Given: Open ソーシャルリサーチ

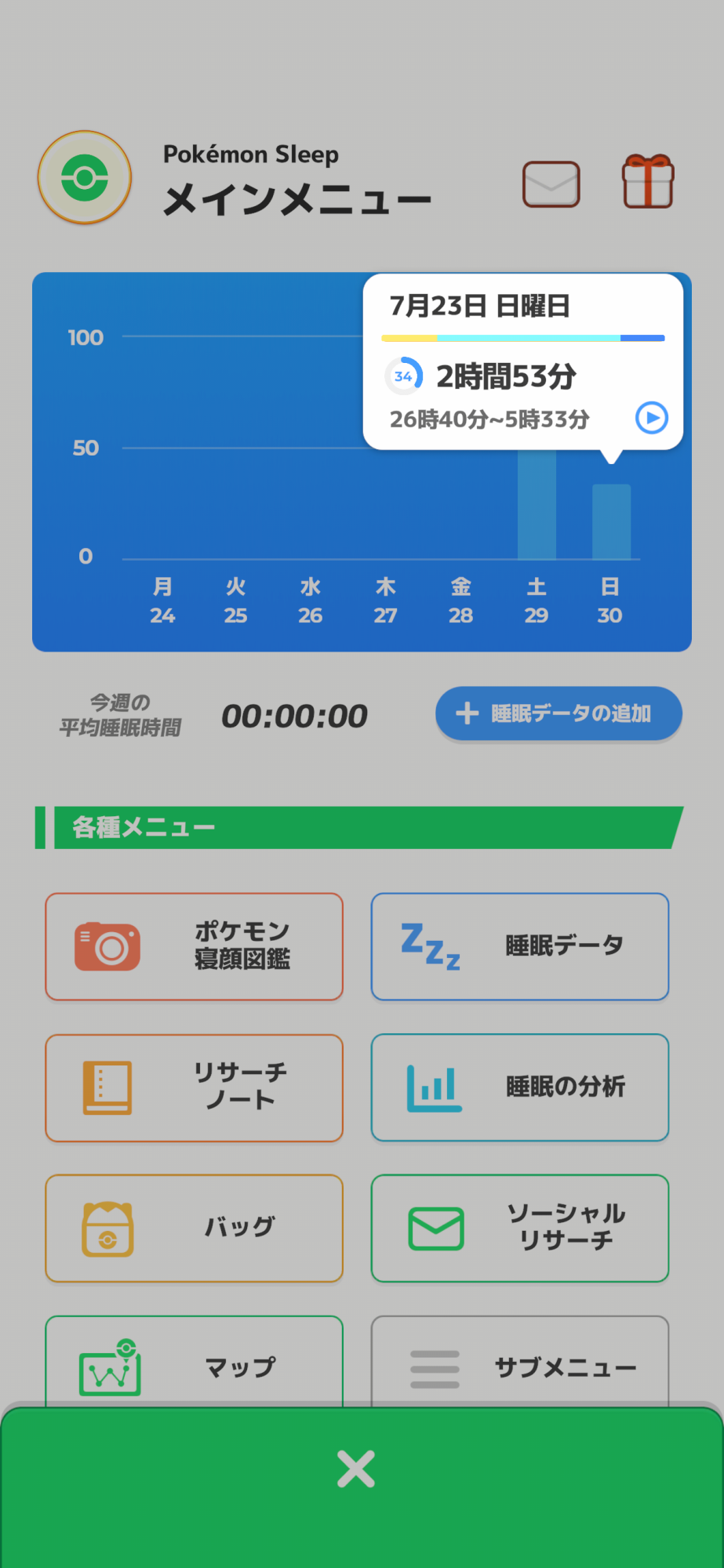Looking at the screenshot, I should pyautogui.click(x=520, y=1228).
